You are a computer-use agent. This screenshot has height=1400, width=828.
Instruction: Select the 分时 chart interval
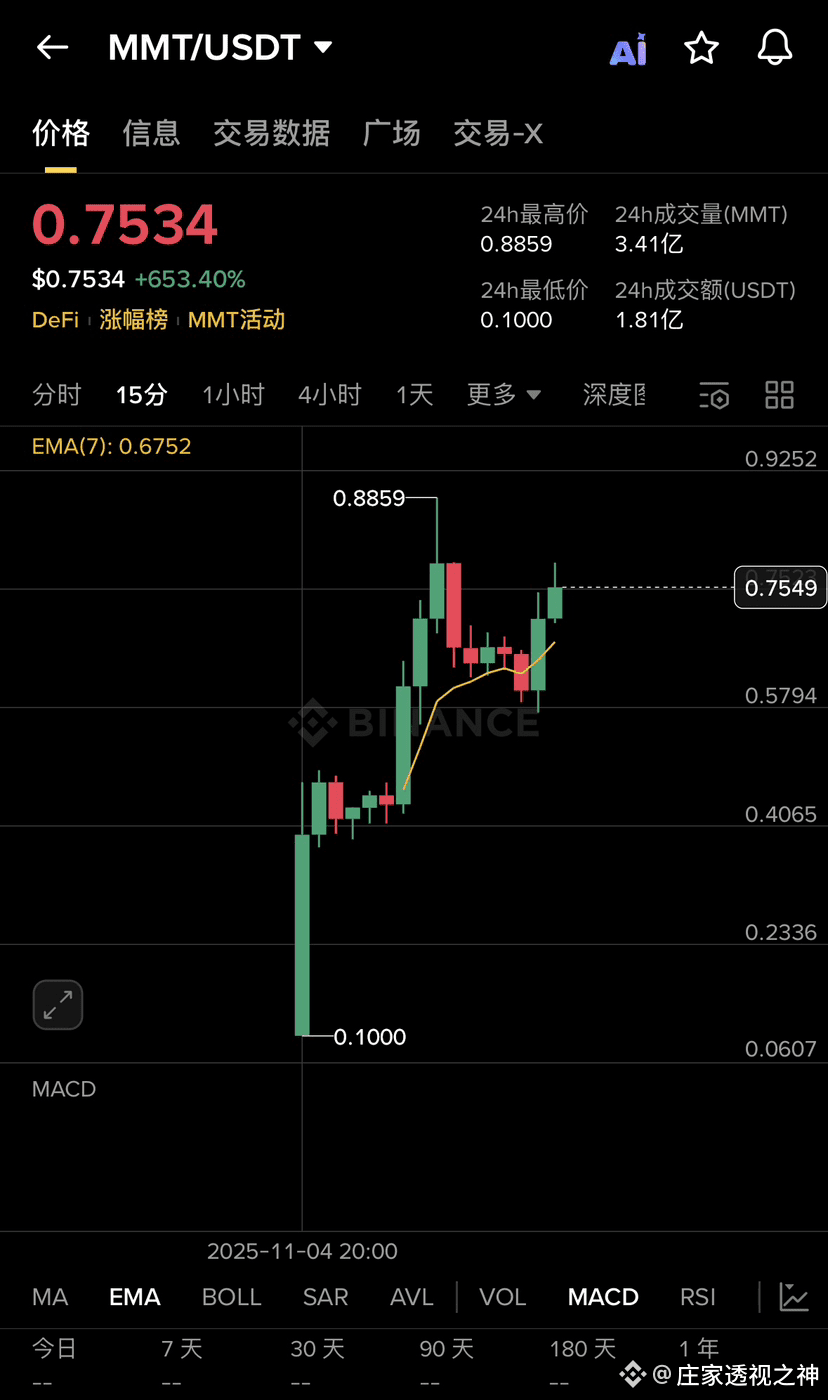[x=56, y=395]
